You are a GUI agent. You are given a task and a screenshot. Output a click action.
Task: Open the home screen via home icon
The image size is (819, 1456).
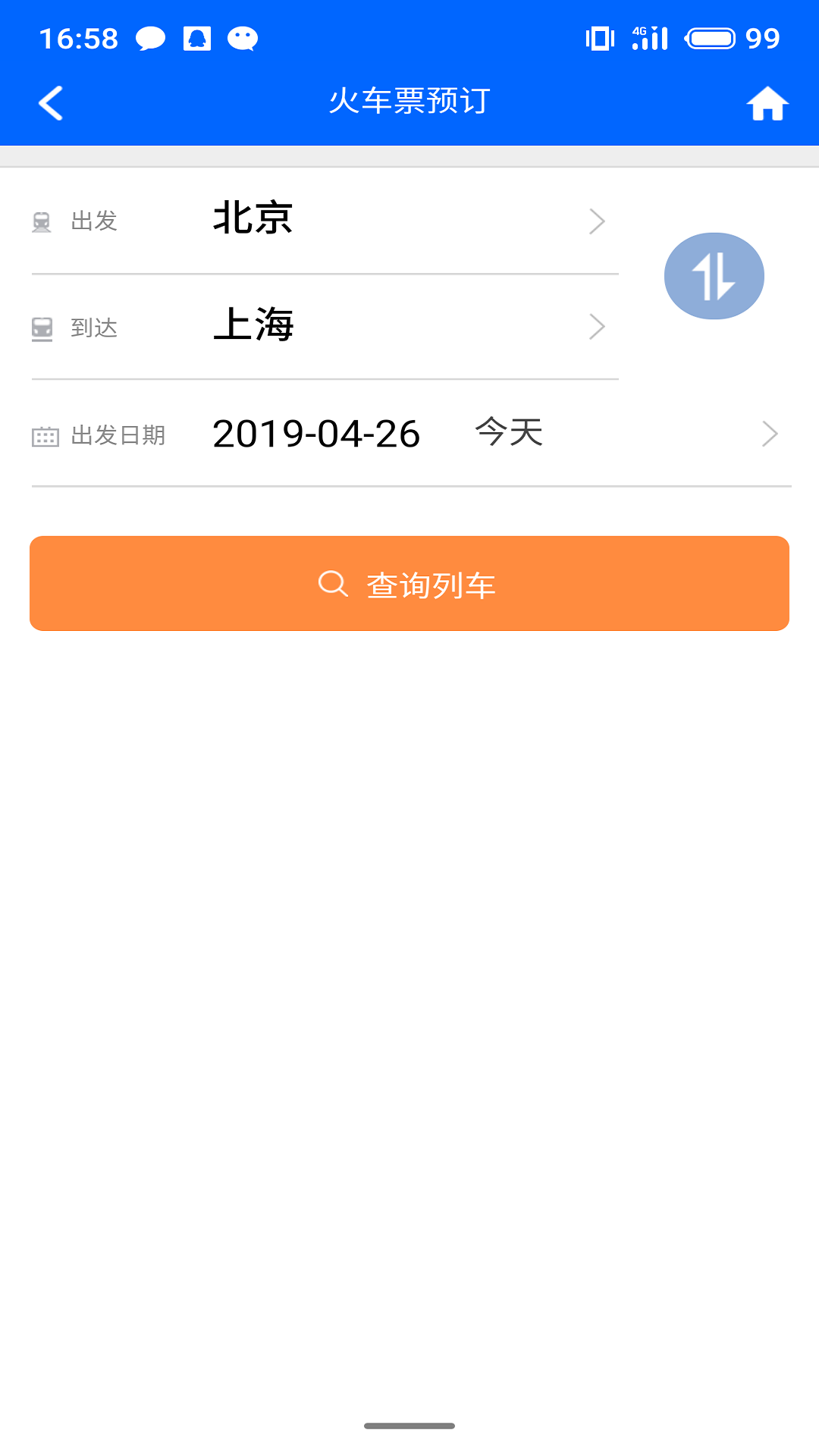pyautogui.click(x=768, y=103)
